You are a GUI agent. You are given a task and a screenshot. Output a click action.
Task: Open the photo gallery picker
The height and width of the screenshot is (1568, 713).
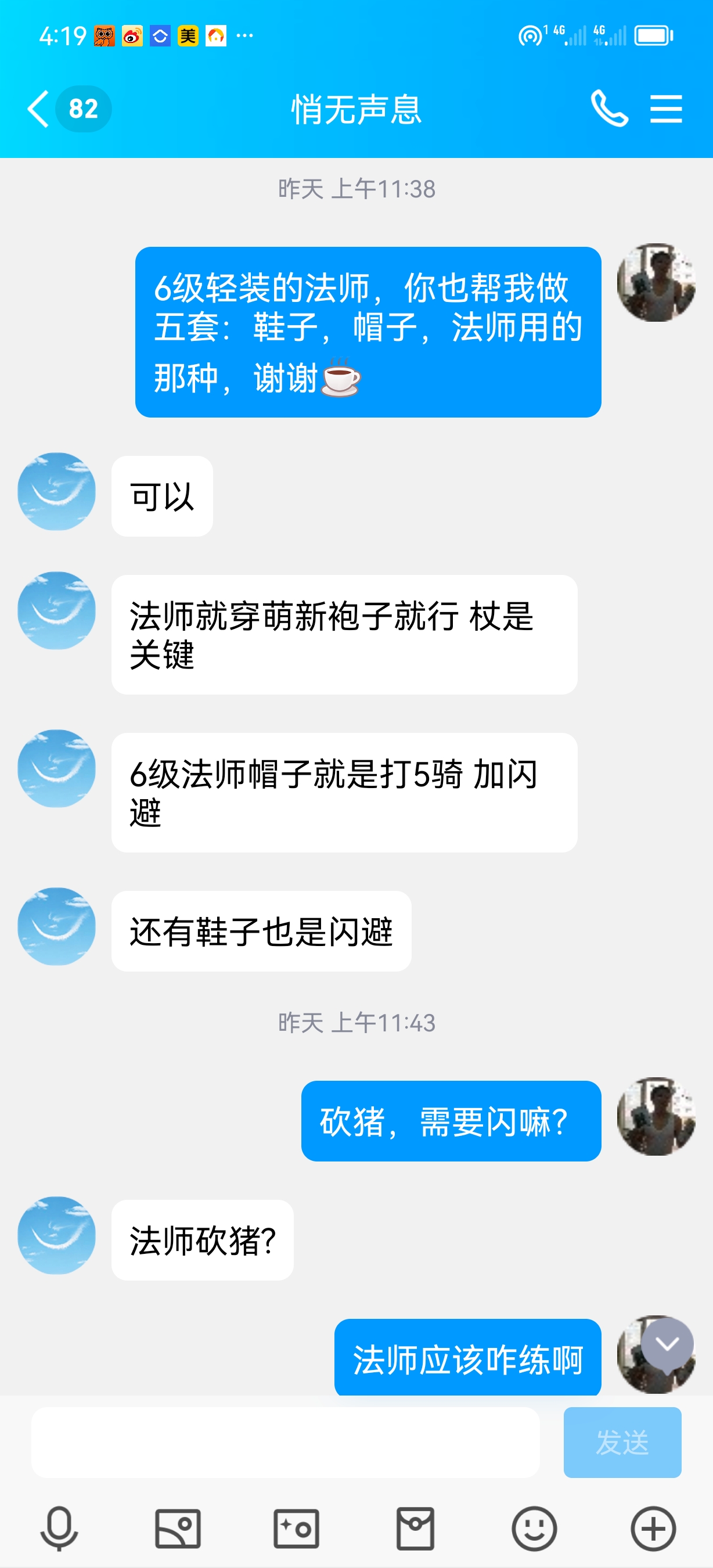(x=178, y=1528)
